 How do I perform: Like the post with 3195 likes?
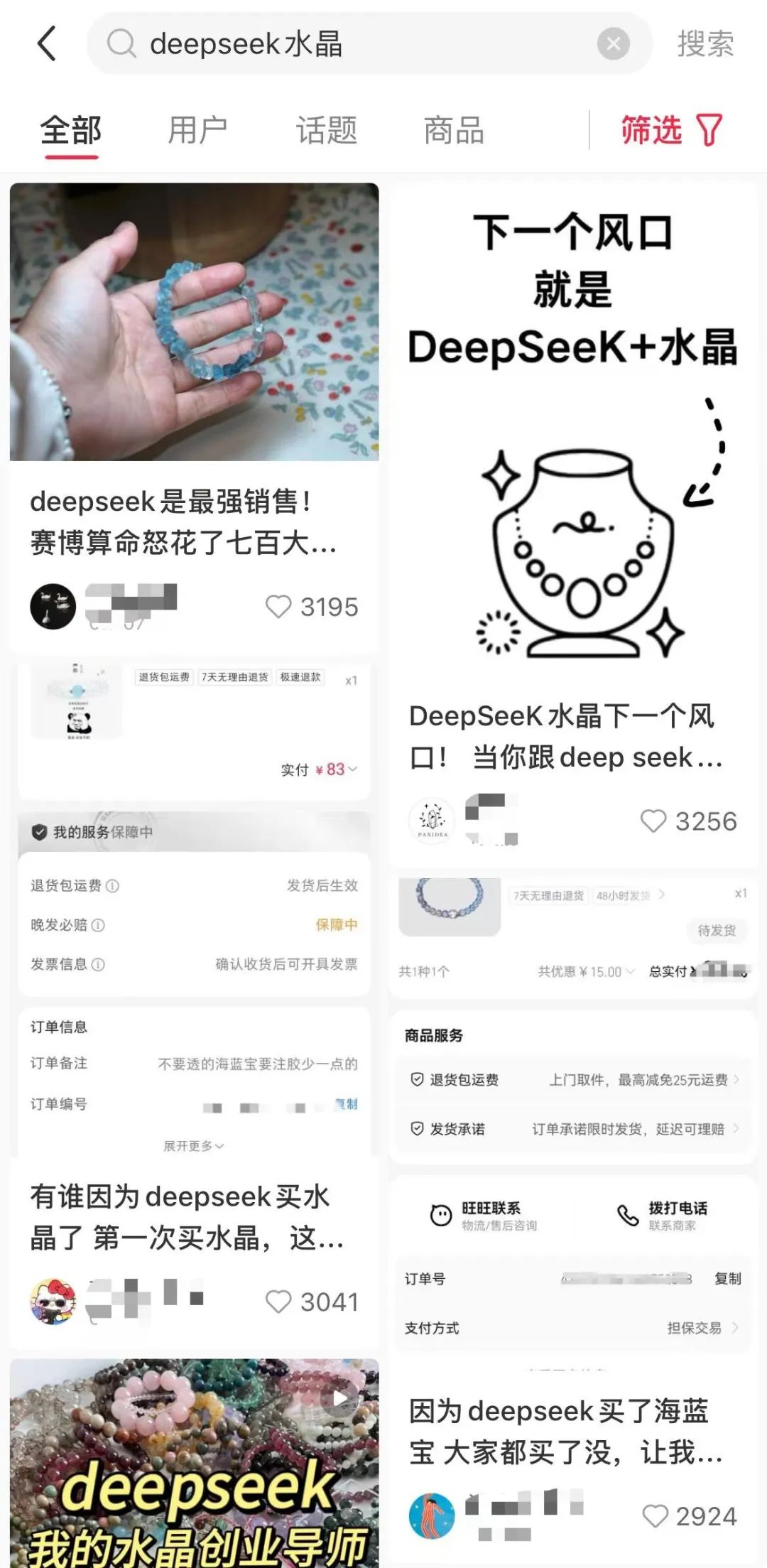coord(278,607)
